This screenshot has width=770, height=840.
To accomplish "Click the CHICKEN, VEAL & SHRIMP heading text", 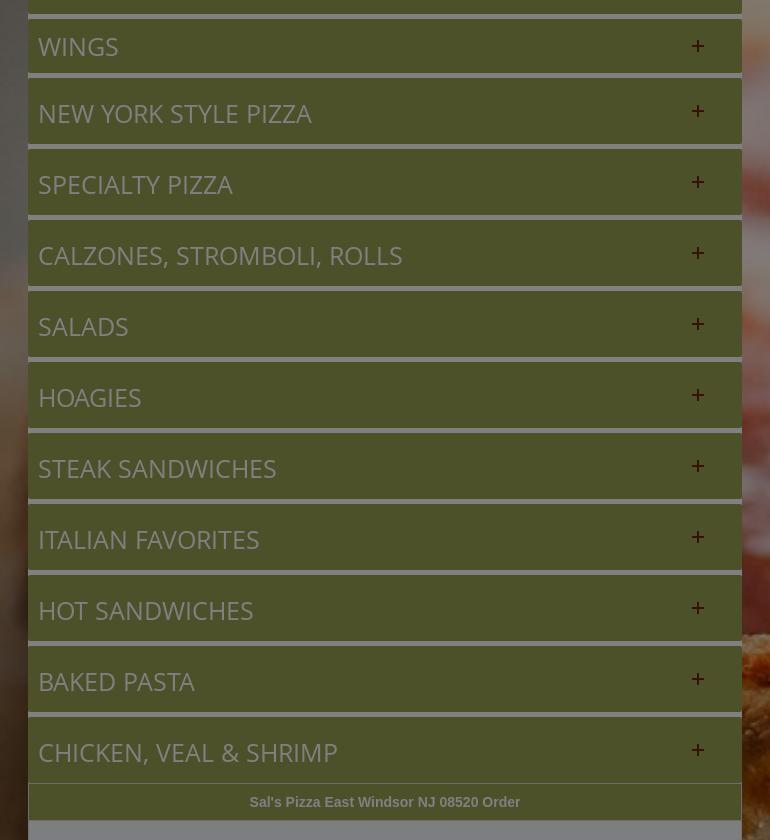I will (188, 752).
